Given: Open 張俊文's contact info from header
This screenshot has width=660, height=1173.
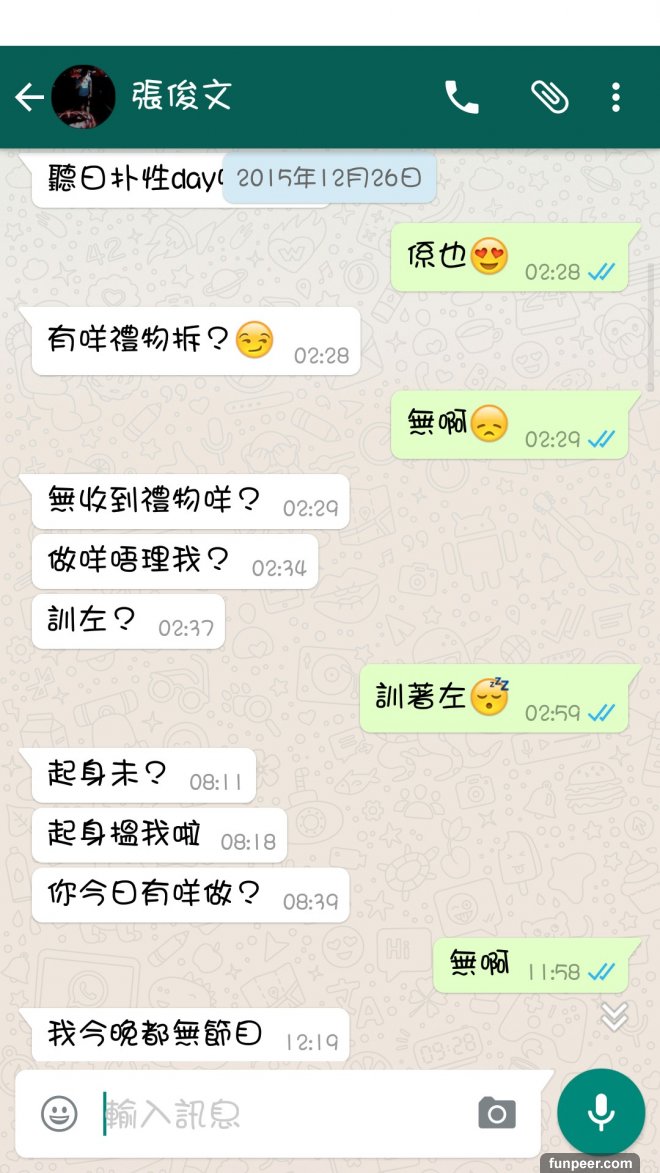Looking at the screenshot, I should pos(181,97).
